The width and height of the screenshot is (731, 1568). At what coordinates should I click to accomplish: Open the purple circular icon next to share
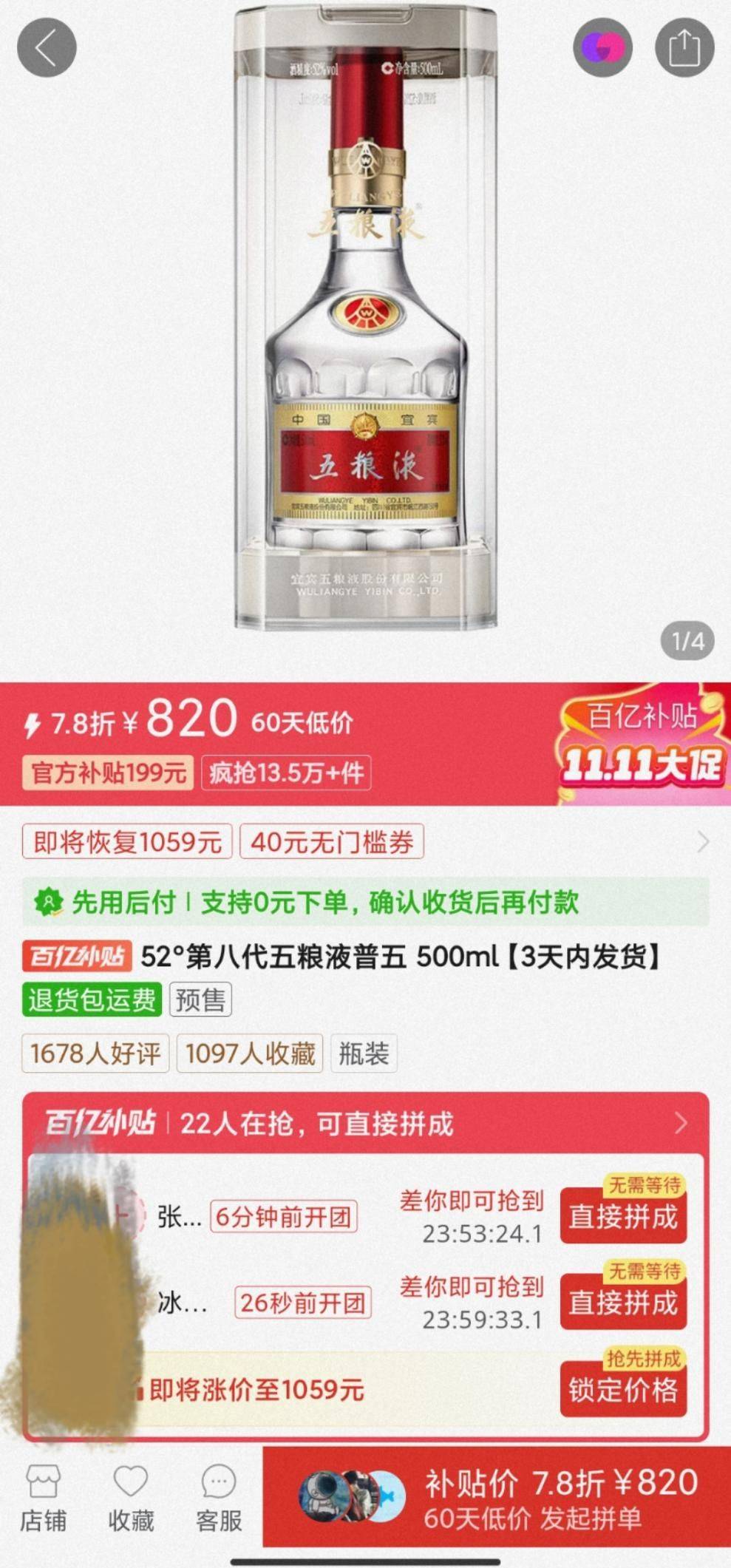pyautogui.click(x=602, y=48)
